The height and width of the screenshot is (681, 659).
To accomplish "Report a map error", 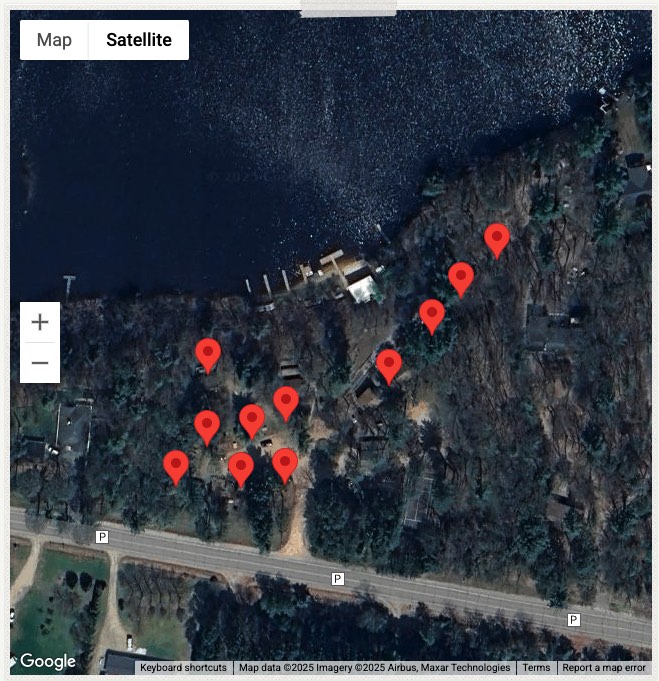I will click(604, 668).
